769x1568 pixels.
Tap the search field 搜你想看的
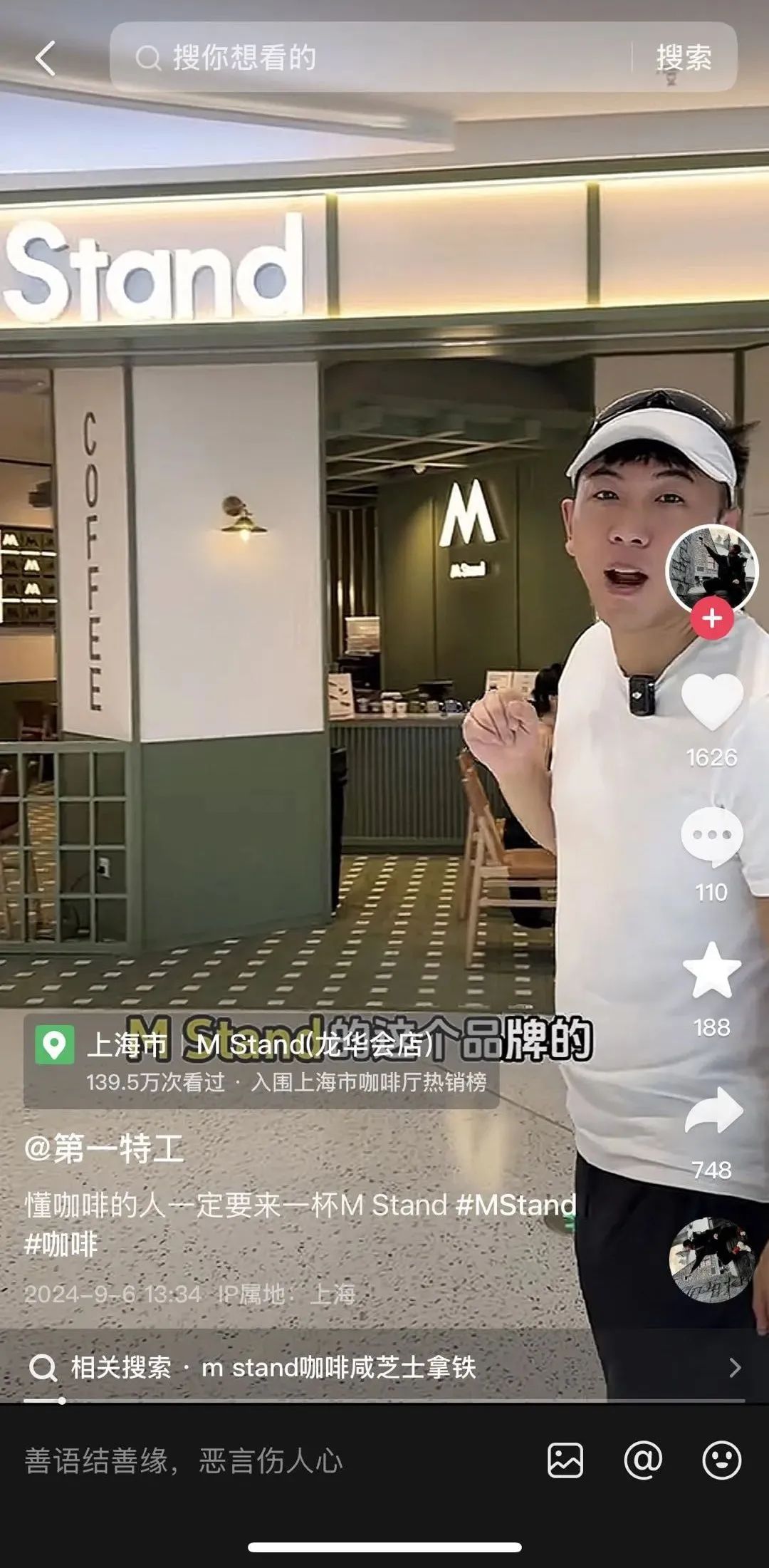point(370,58)
